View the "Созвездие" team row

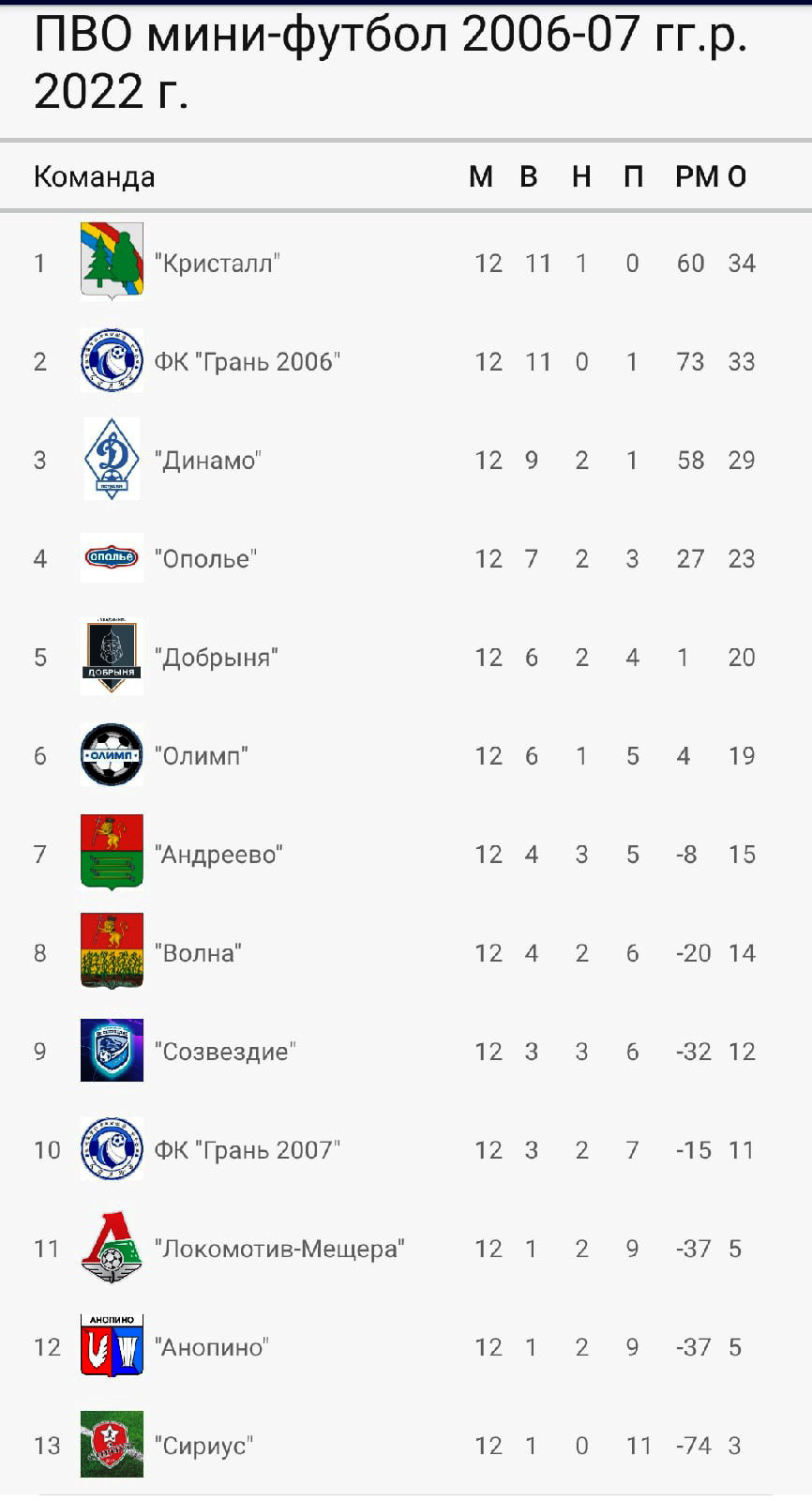click(406, 1051)
